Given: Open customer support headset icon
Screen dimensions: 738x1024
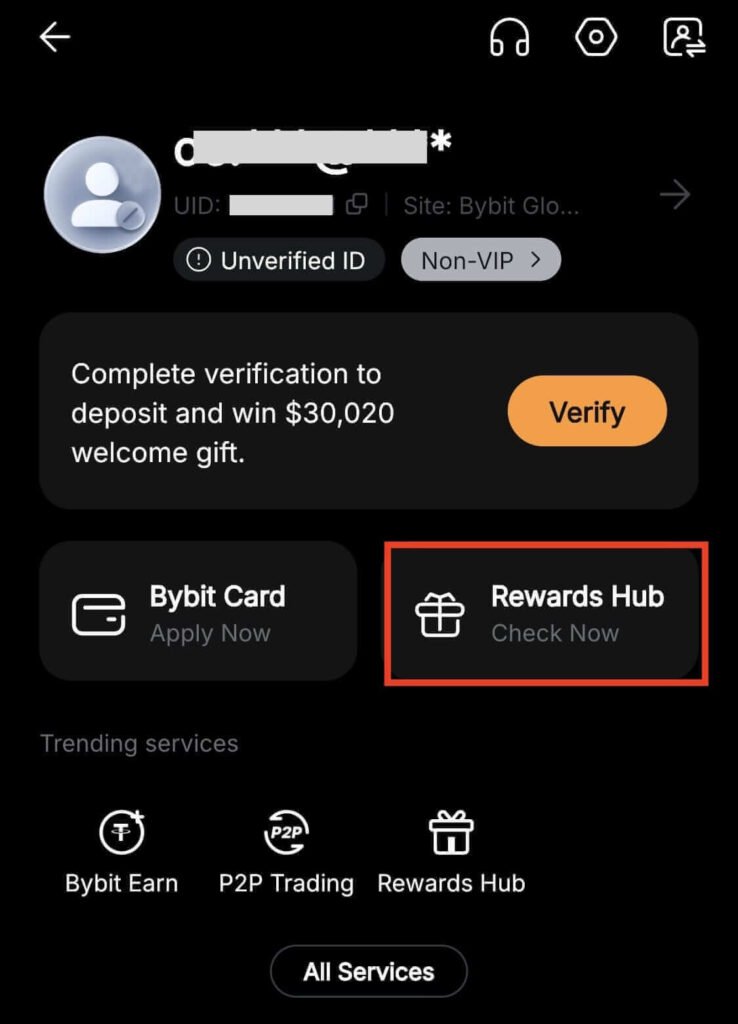Looking at the screenshot, I should click(509, 38).
